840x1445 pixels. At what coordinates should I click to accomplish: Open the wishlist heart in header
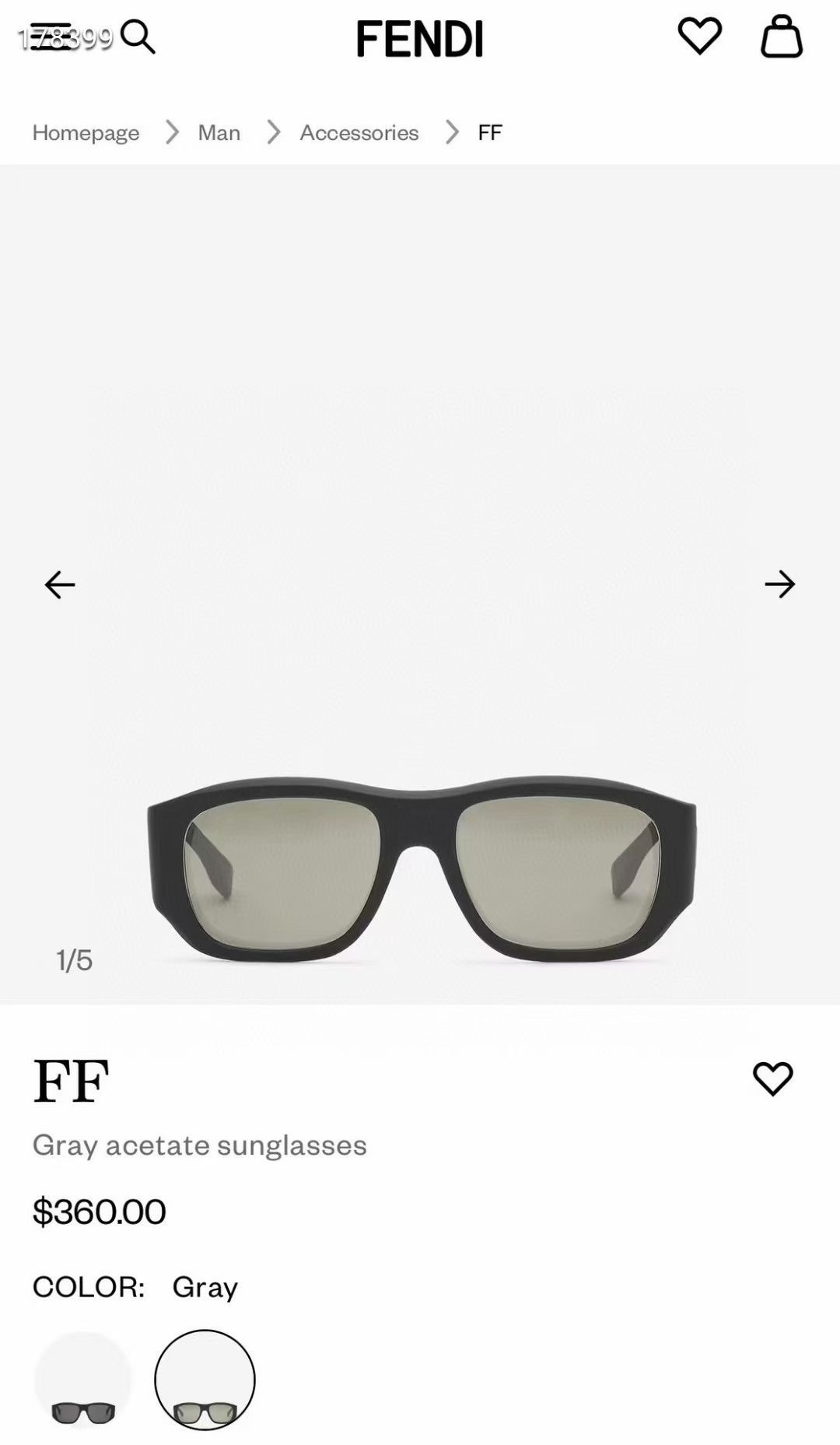(x=699, y=36)
